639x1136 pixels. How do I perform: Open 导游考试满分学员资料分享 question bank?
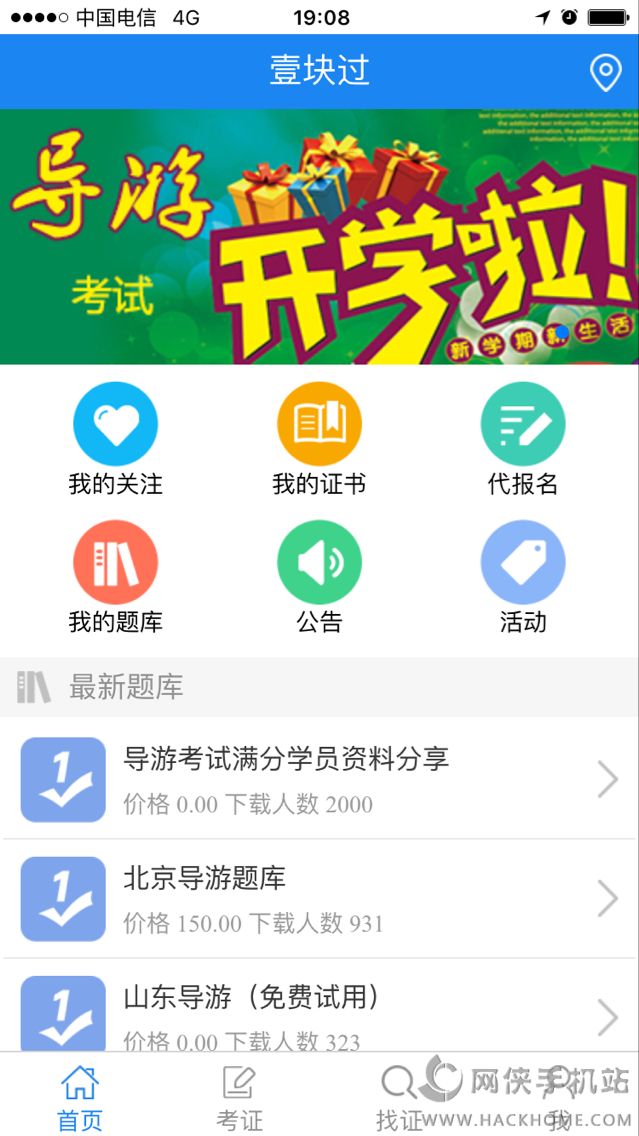pyautogui.click(x=319, y=779)
